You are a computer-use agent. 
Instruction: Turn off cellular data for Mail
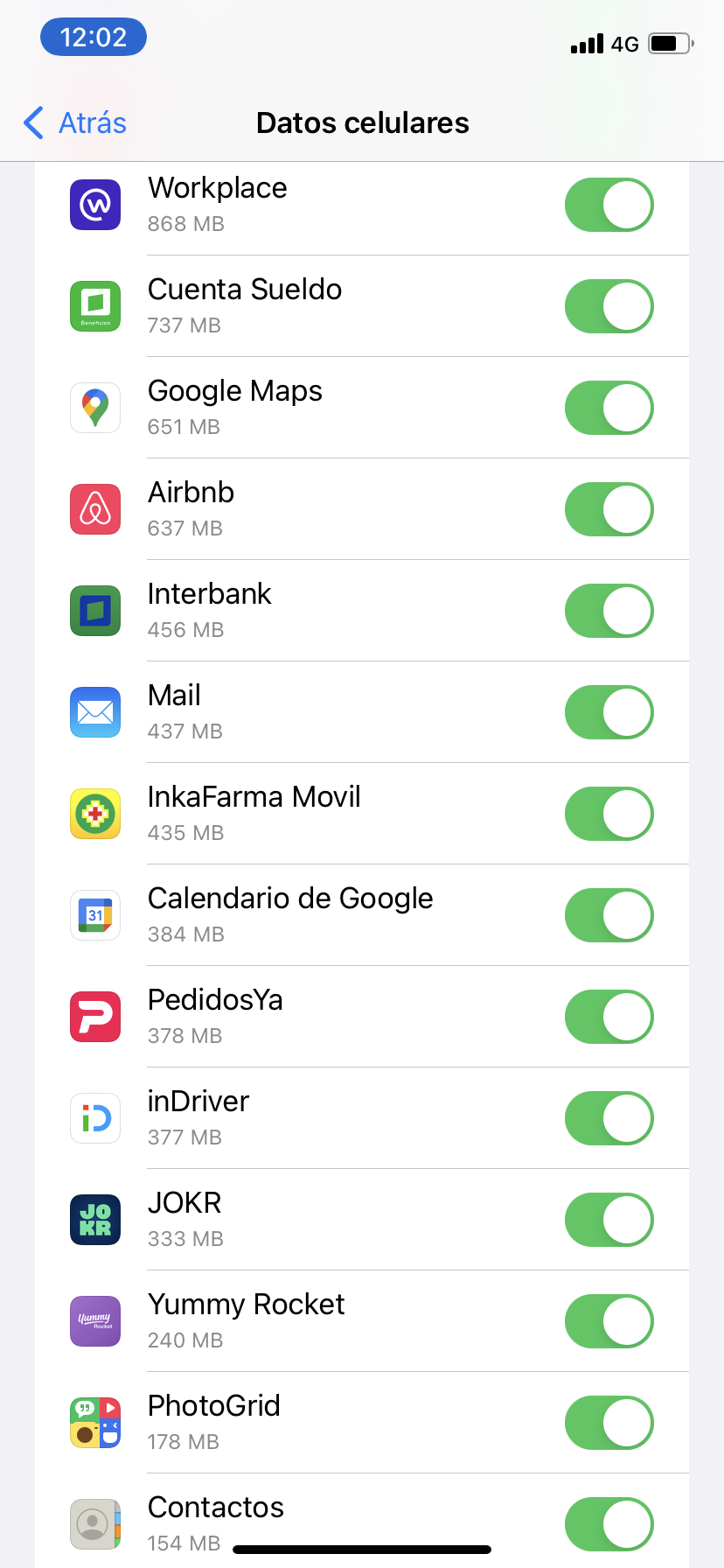609,712
